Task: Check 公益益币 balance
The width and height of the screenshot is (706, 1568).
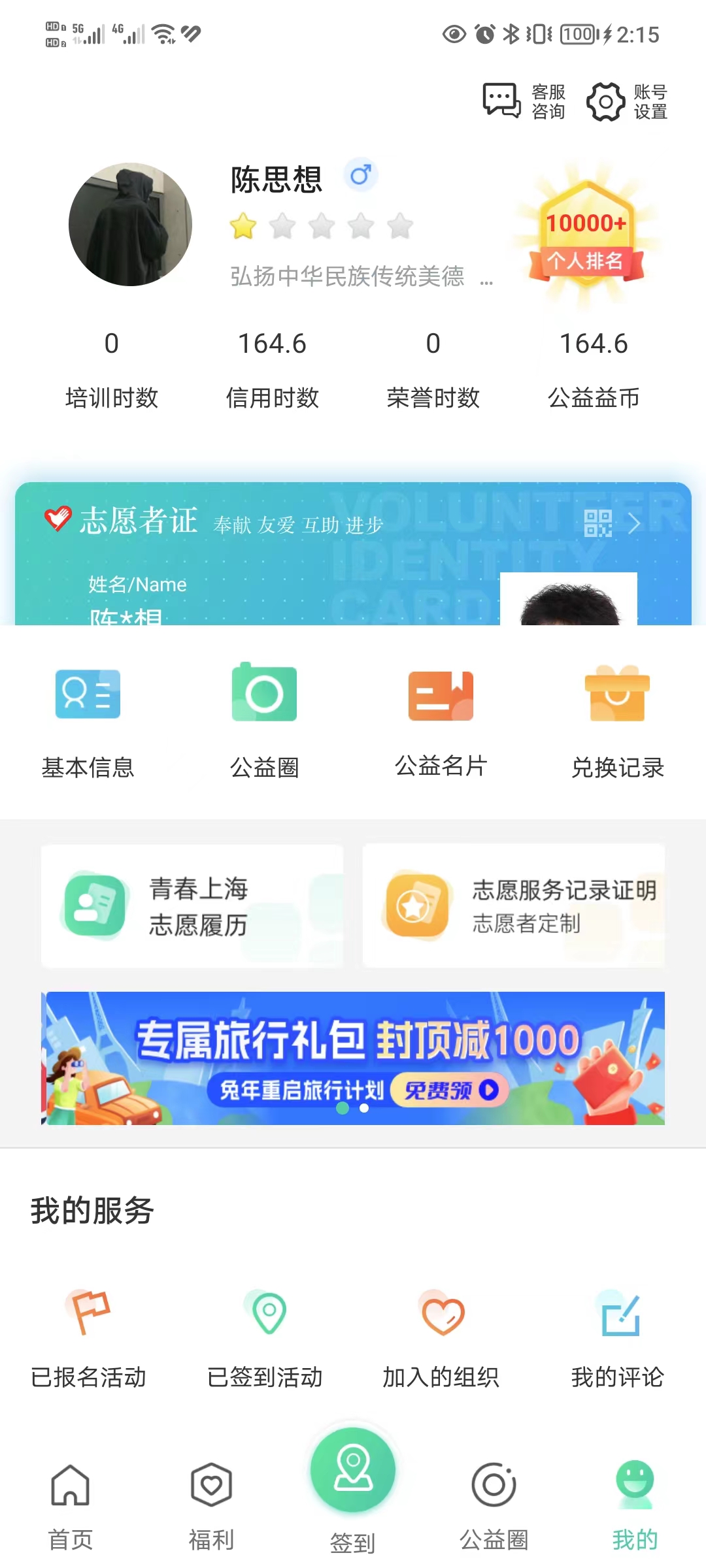Action: click(594, 369)
